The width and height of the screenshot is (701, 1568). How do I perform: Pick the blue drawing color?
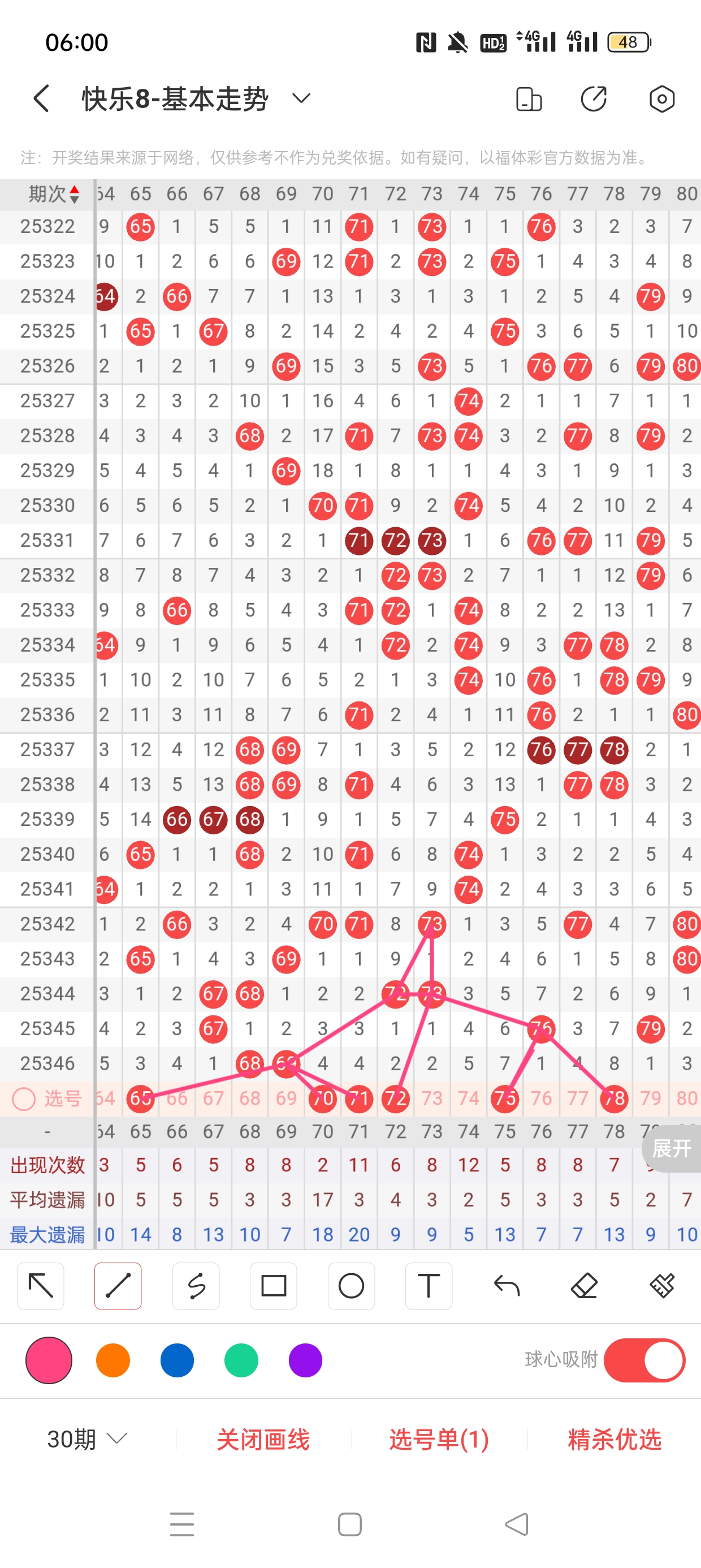[x=177, y=1360]
